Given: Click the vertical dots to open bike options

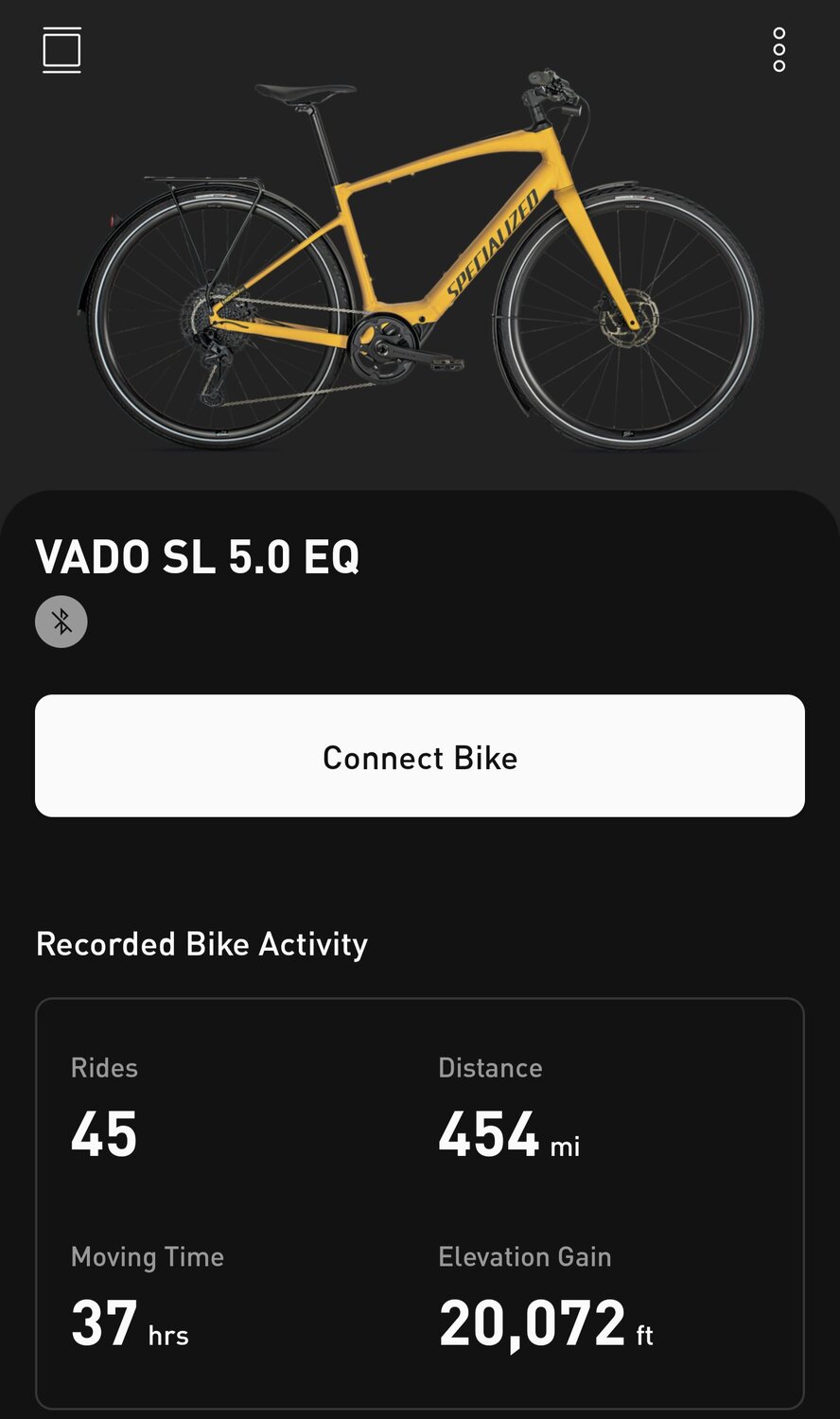Looking at the screenshot, I should (x=779, y=51).
